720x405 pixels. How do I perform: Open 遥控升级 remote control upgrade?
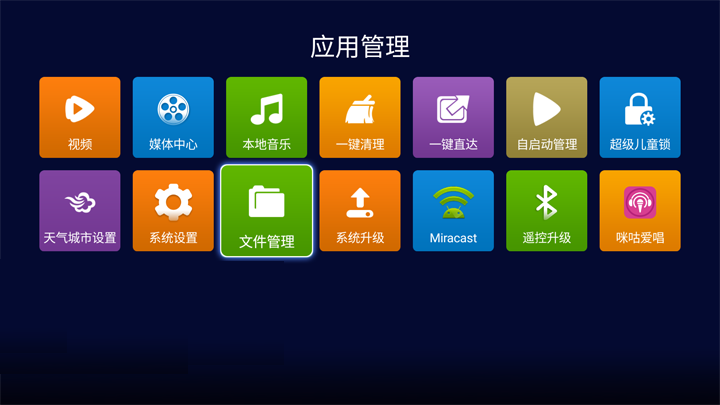pyautogui.click(x=546, y=210)
